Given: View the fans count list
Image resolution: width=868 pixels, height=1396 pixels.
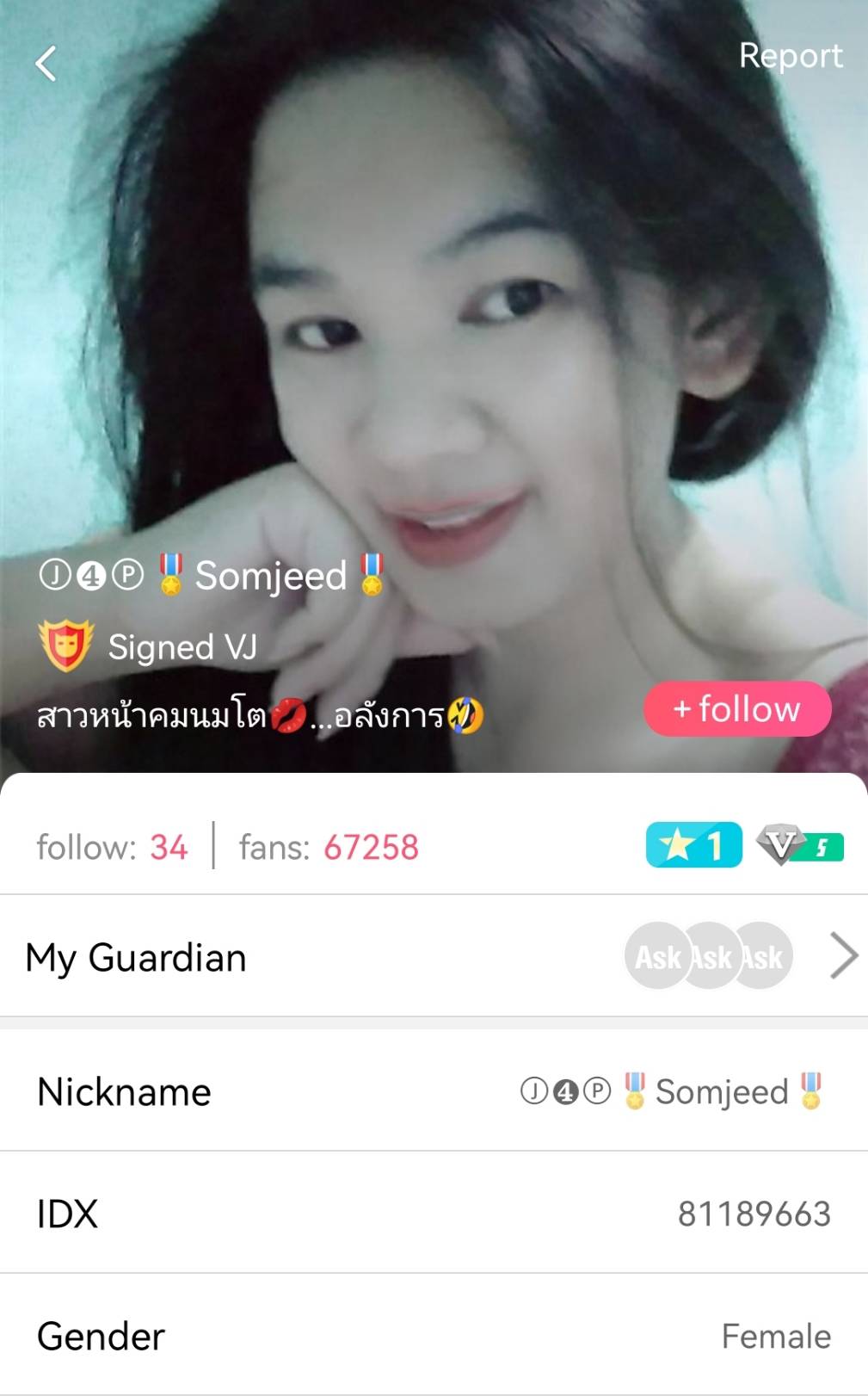Looking at the screenshot, I should pos(329,847).
